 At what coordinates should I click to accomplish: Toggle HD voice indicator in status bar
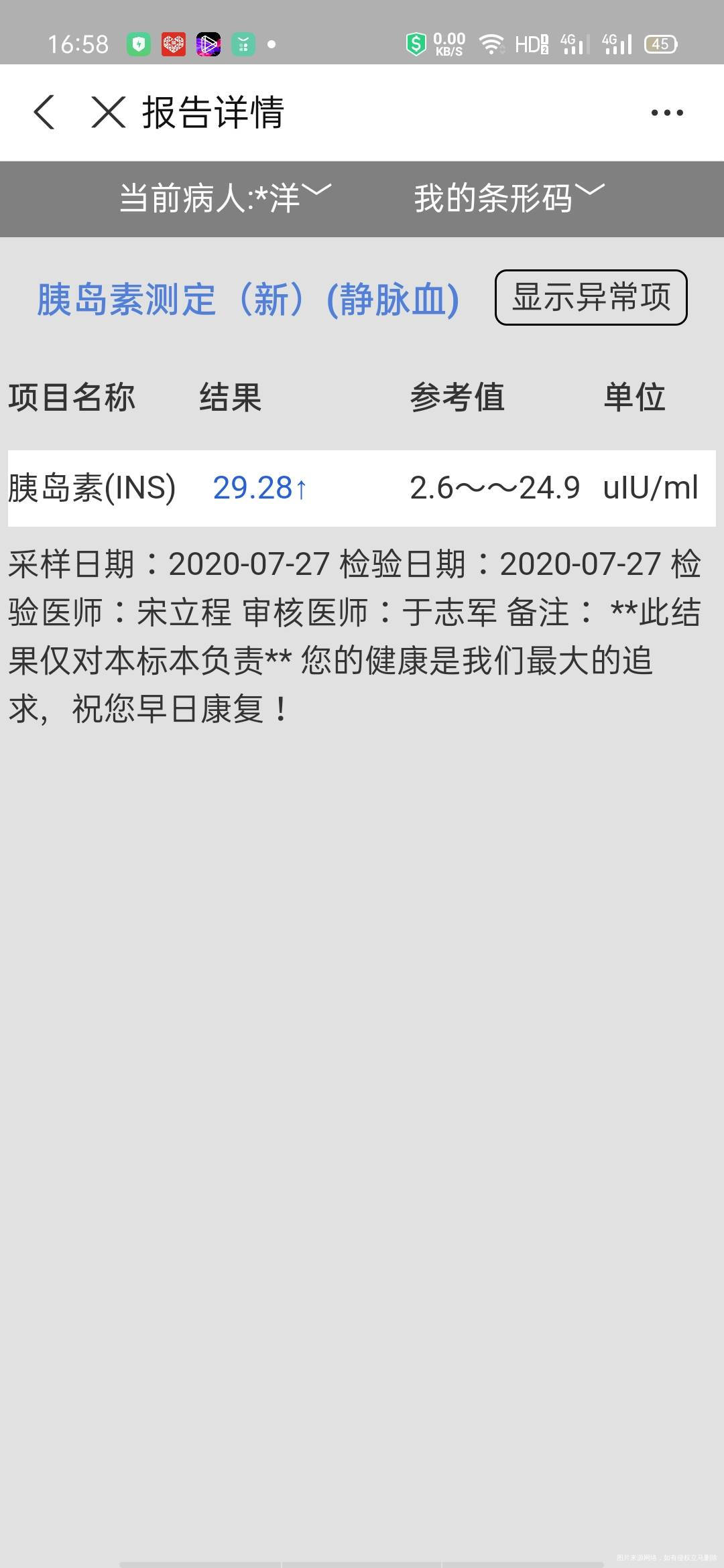(530, 44)
